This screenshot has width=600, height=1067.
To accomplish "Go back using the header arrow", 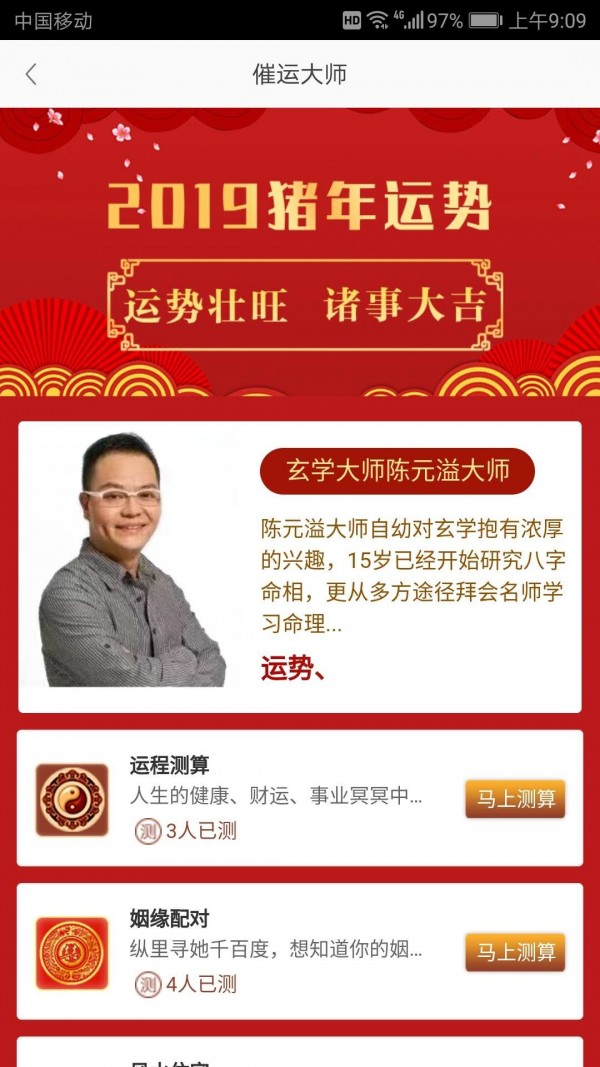I will 31,74.
